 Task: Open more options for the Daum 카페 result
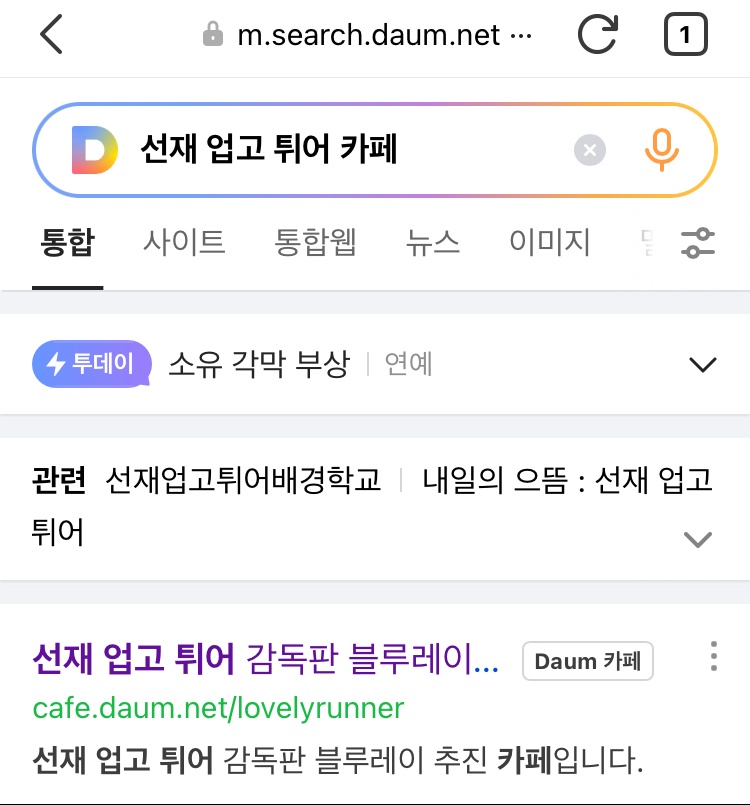[713, 656]
